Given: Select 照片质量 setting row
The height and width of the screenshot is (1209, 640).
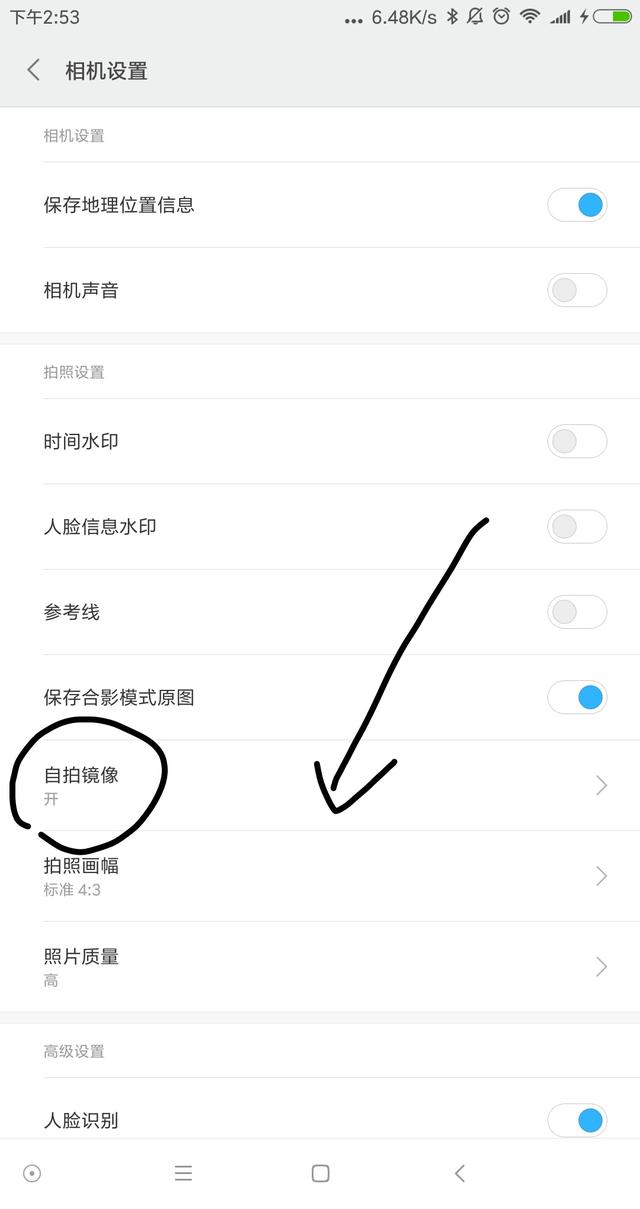Looking at the screenshot, I should 320,966.
